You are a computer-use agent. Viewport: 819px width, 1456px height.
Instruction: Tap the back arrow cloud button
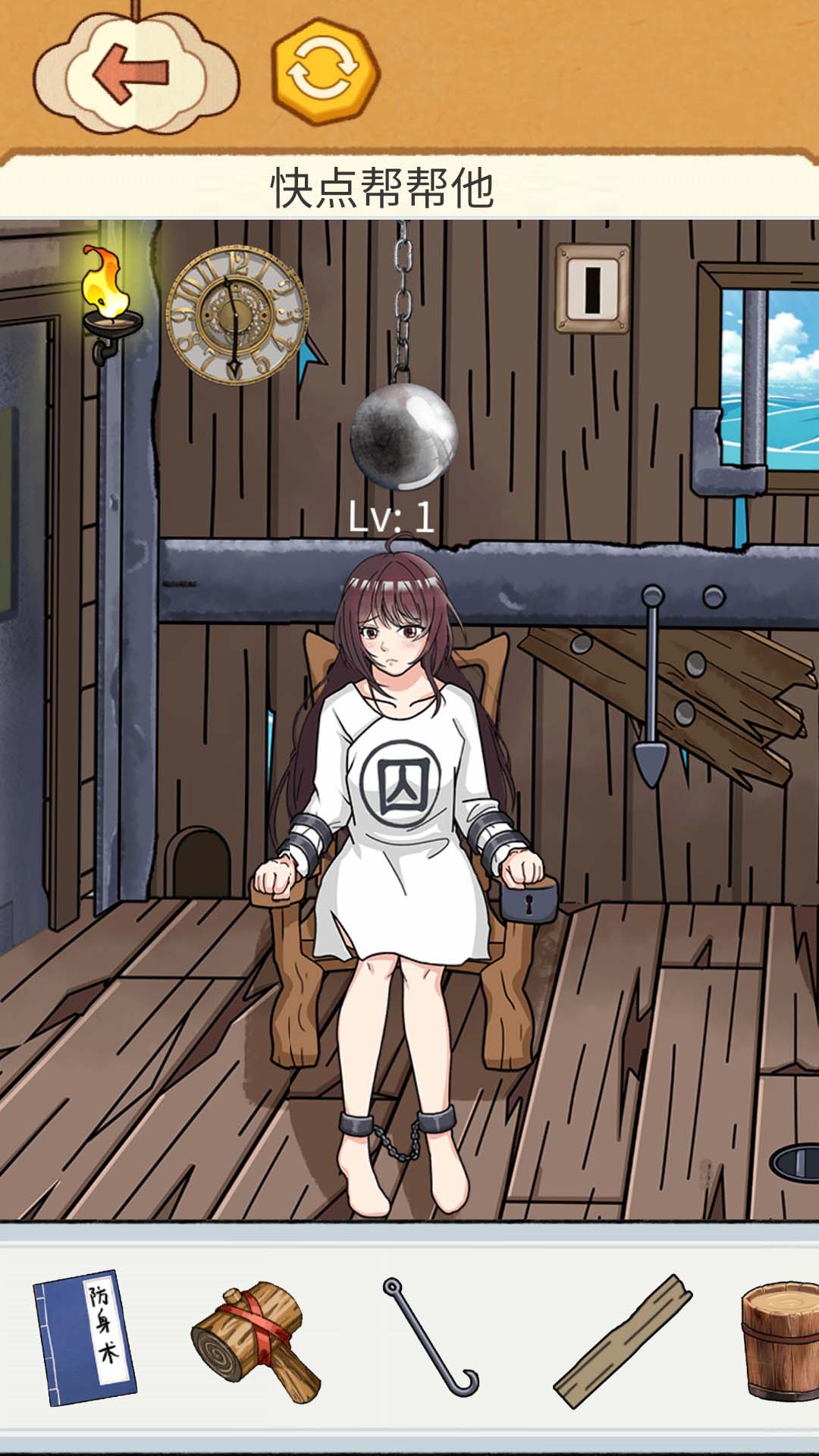click(x=135, y=74)
